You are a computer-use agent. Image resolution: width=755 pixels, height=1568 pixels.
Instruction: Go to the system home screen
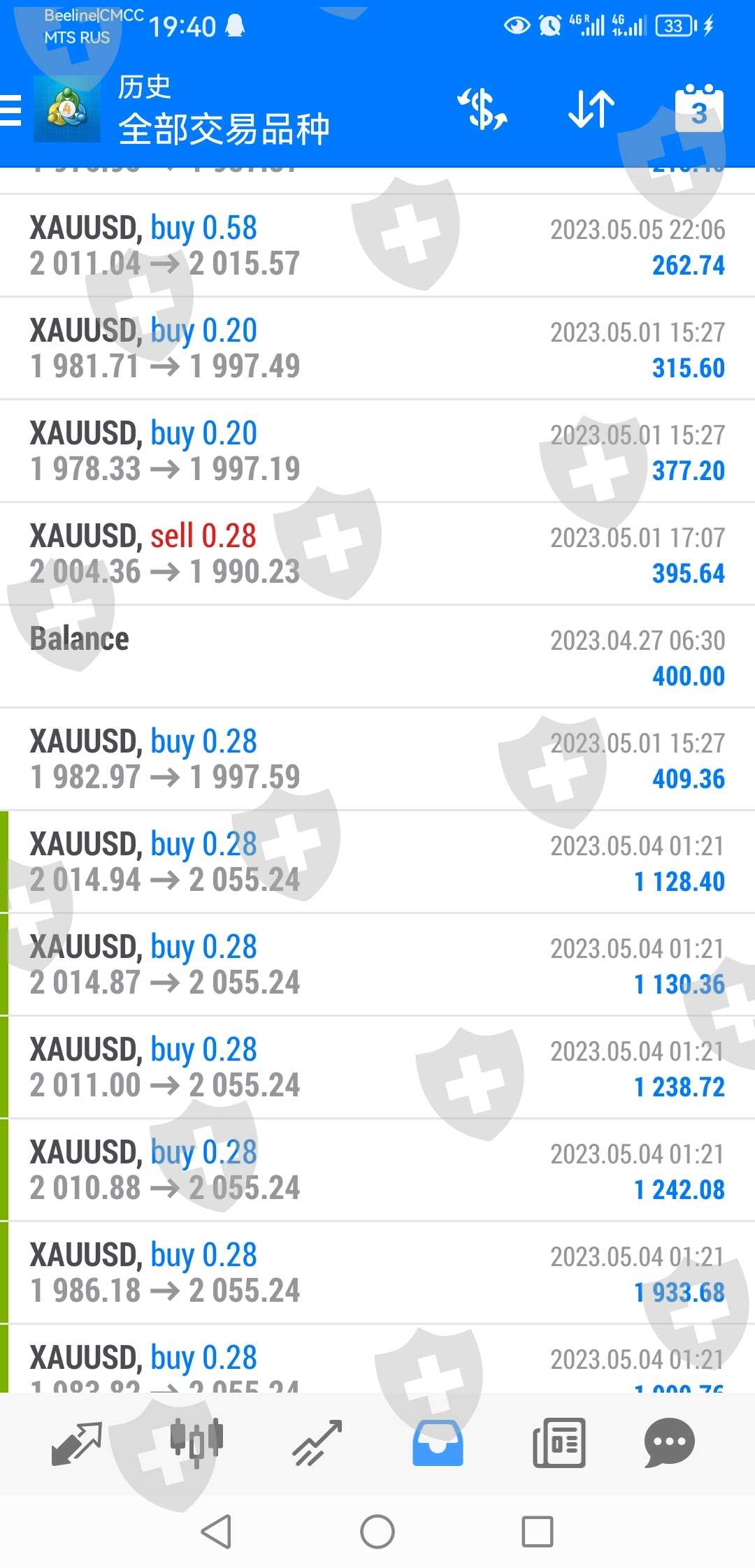click(377, 1532)
